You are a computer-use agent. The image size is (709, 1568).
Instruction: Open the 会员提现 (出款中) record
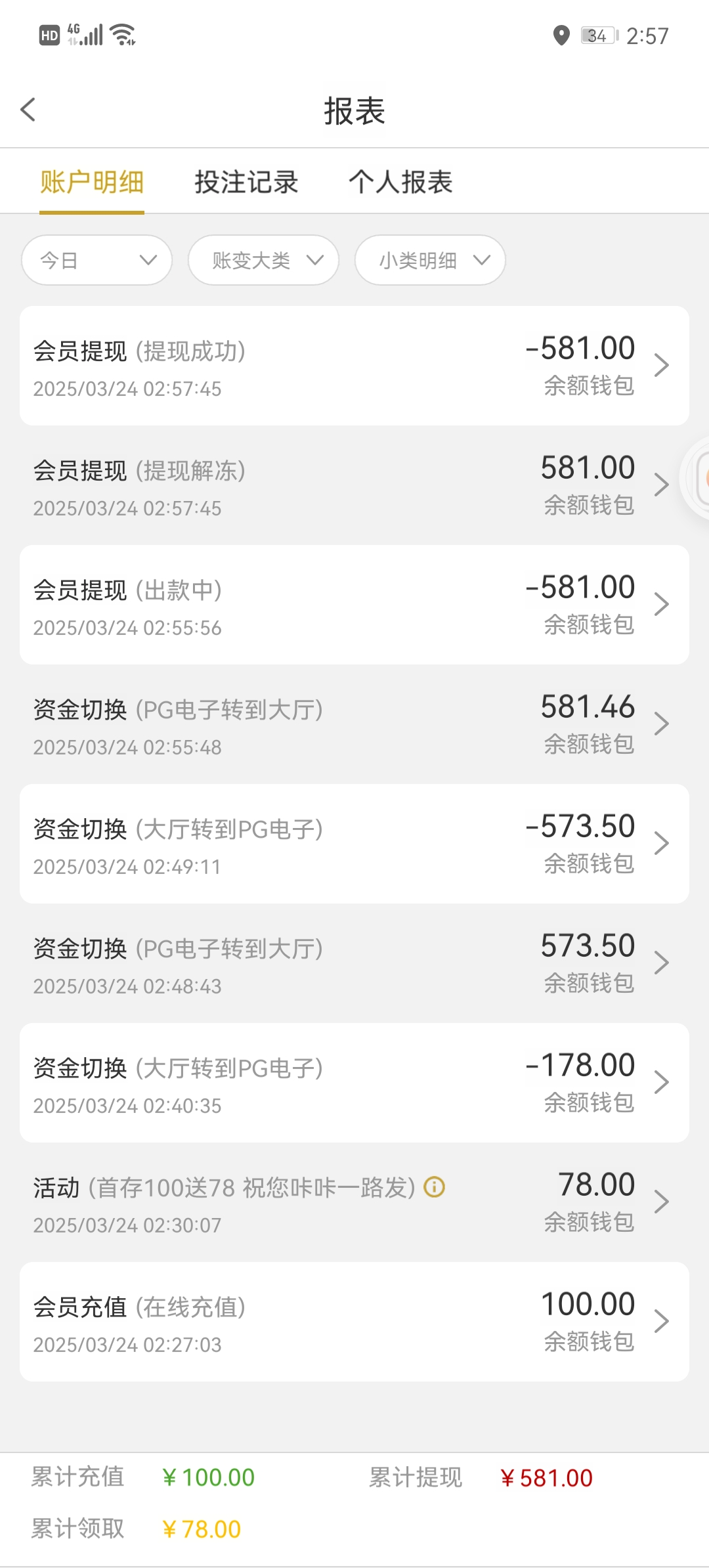(354, 605)
